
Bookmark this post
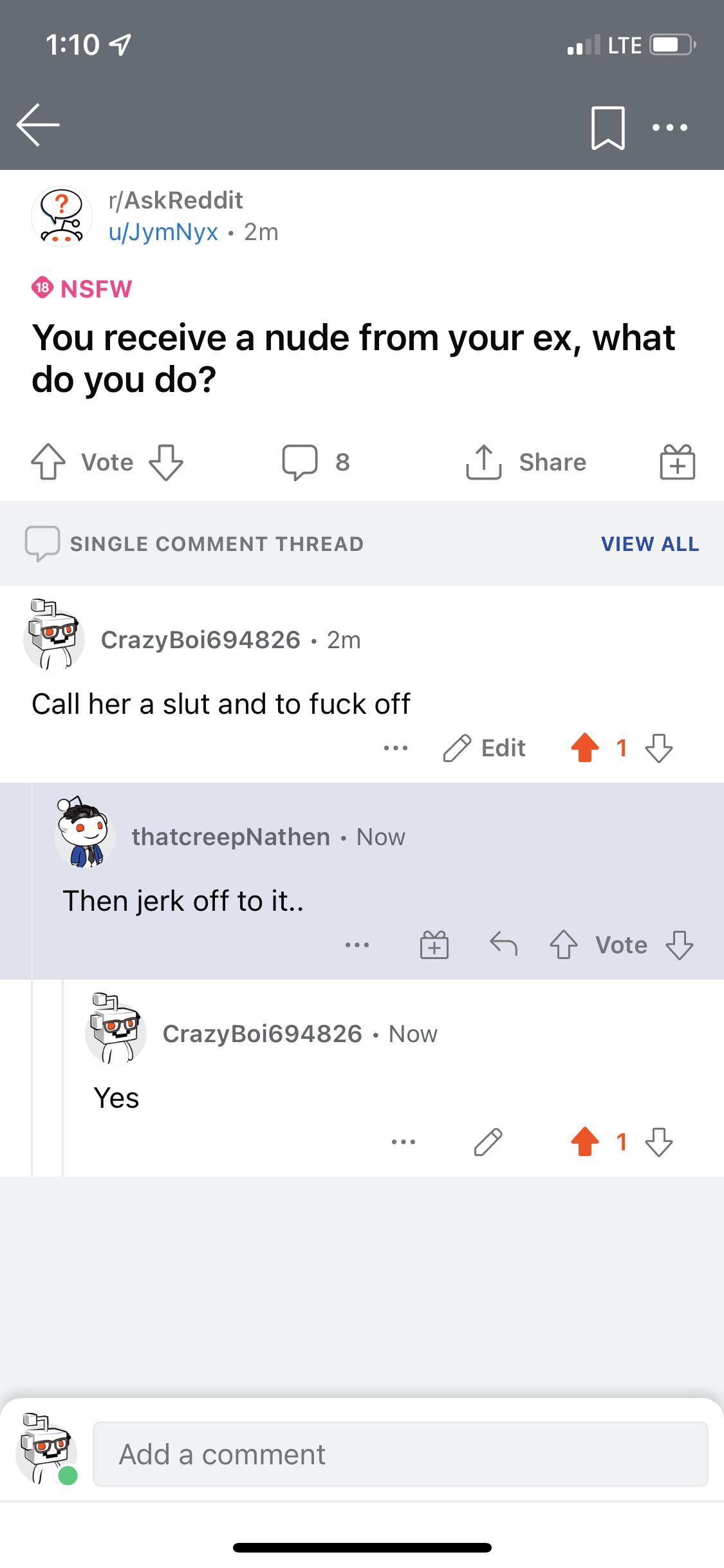tap(608, 127)
